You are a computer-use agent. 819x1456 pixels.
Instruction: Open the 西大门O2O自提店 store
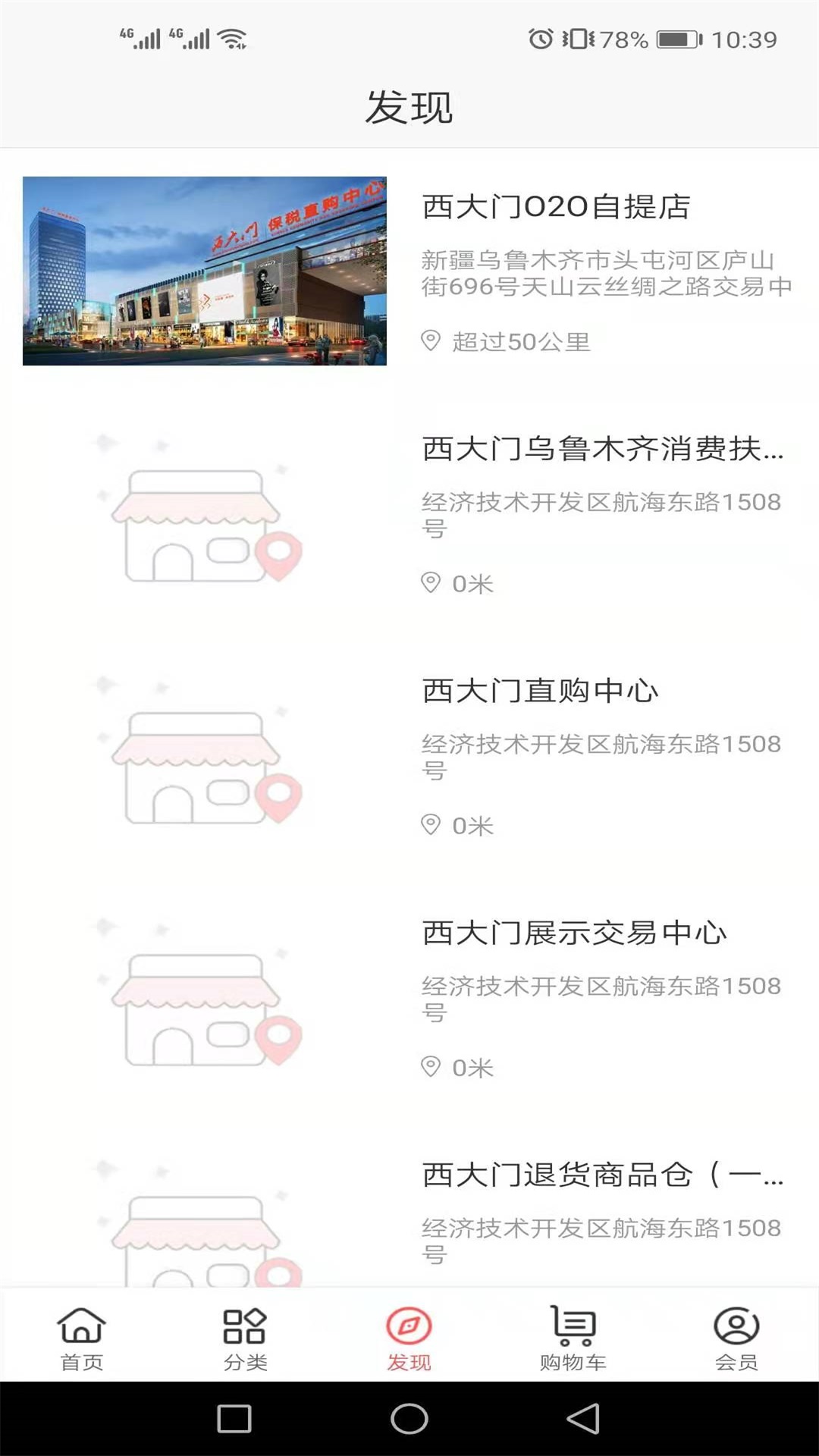[555, 207]
